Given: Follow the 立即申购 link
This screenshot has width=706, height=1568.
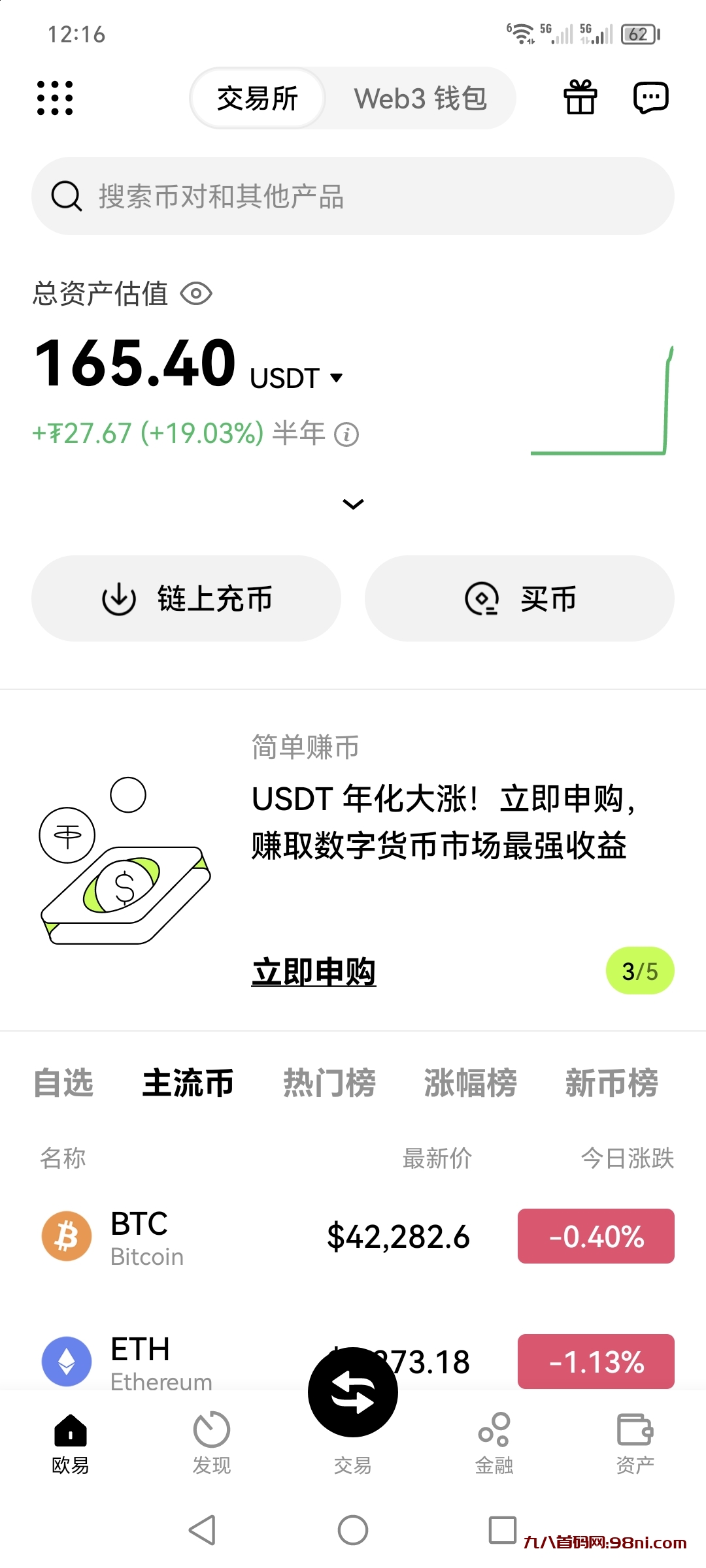Looking at the screenshot, I should pyautogui.click(x=314, y=972).
